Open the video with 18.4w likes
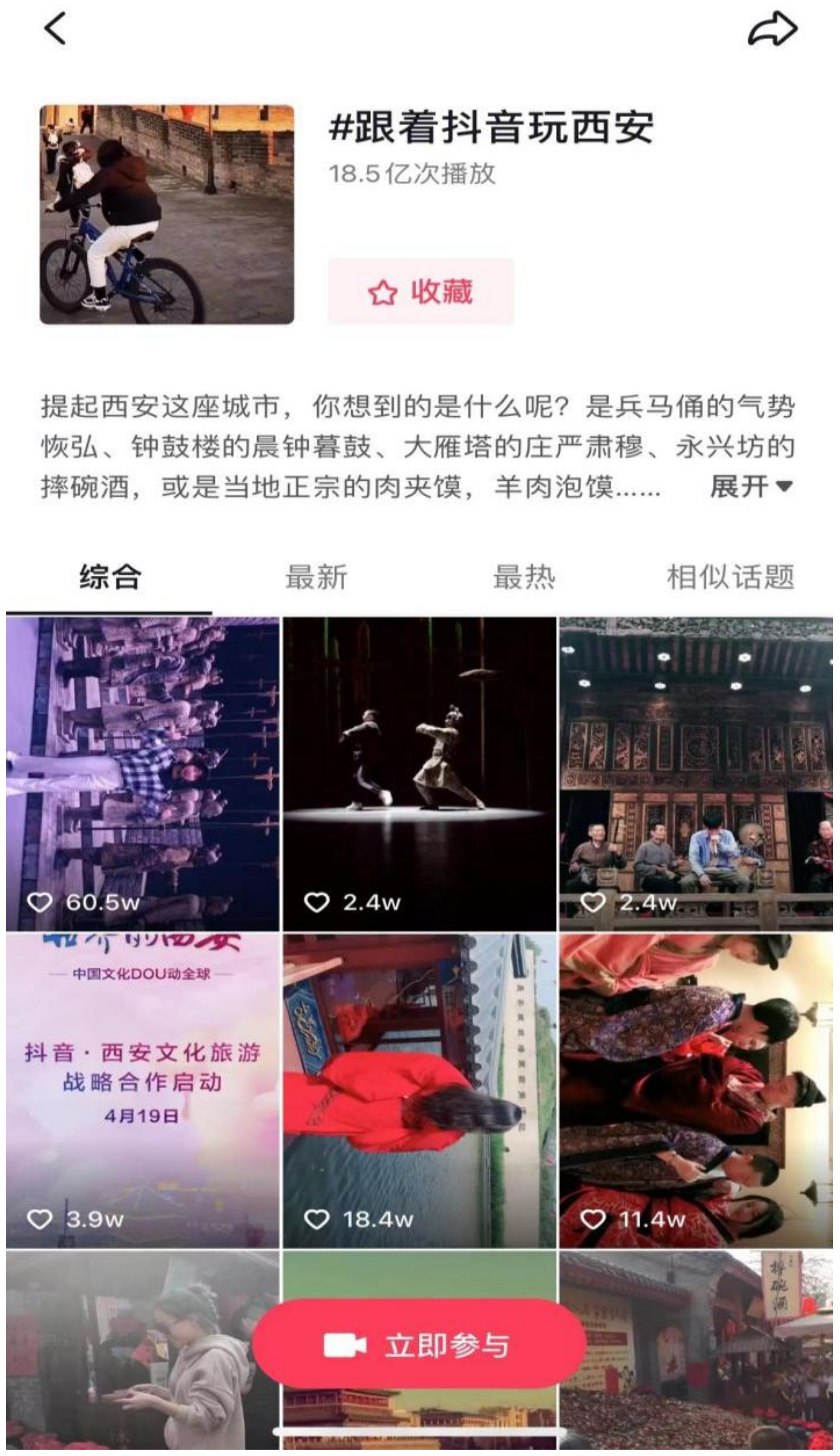Image resolution: width=840 pixels, height=1456 pixels. [x=419, y=1091]
